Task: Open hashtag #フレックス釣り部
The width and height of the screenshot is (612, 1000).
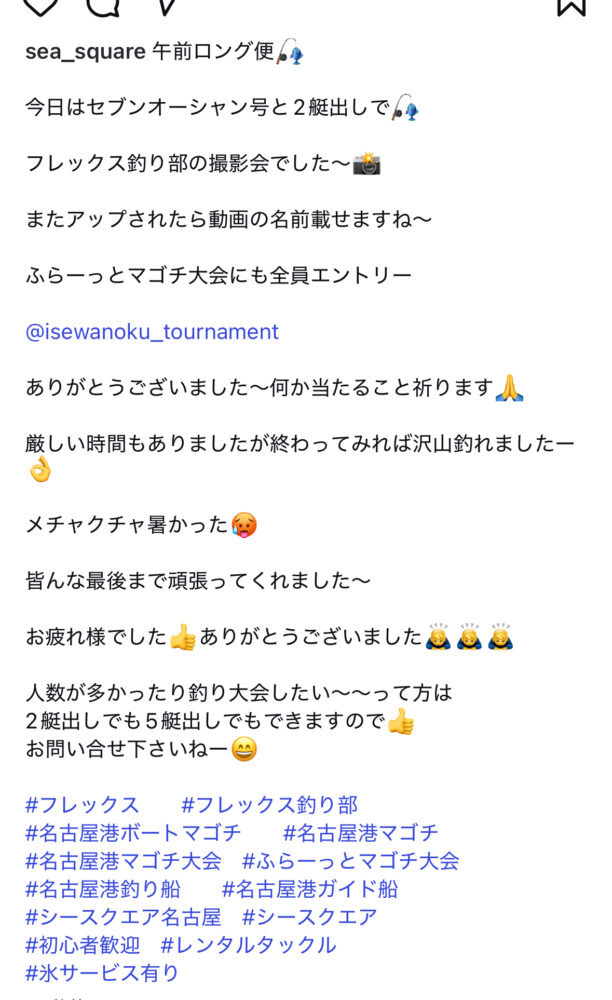Action: coord(269,805)
